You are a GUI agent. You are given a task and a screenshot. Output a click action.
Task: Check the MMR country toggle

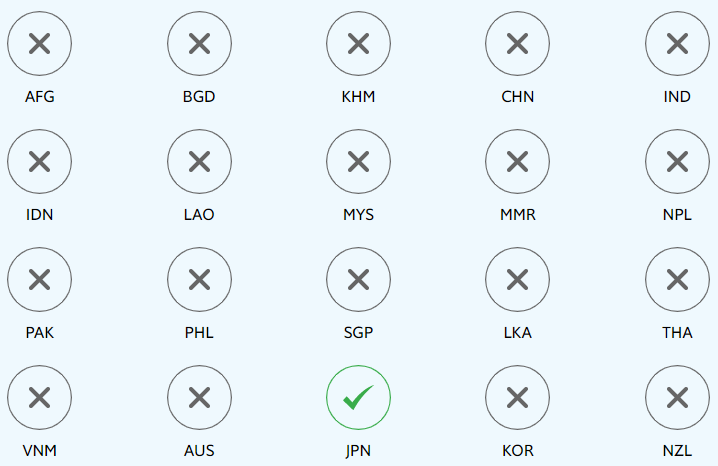point(517,161)
